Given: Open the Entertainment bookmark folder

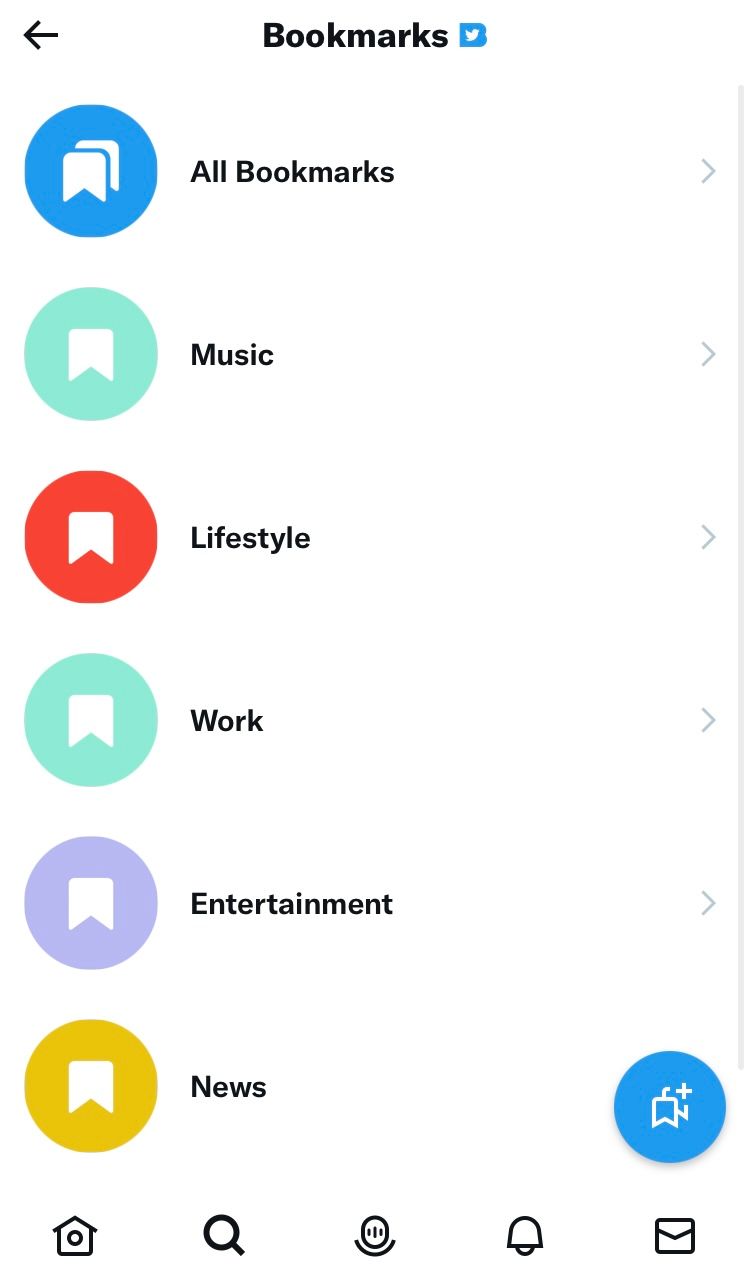Looking at the screenshot, I should pyautogui.click(x=375, y=903).
